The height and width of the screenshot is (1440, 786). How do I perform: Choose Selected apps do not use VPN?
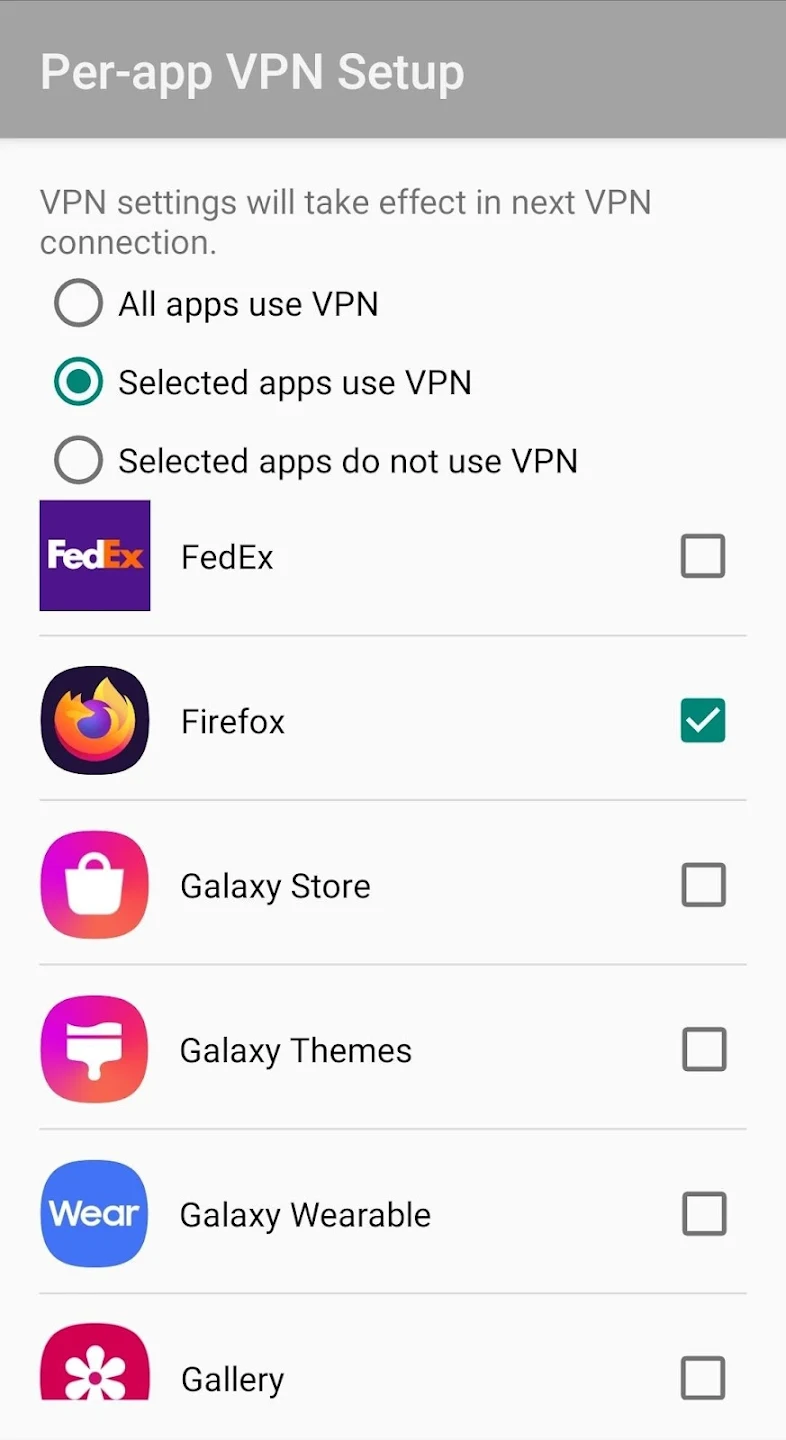point(77,460)
